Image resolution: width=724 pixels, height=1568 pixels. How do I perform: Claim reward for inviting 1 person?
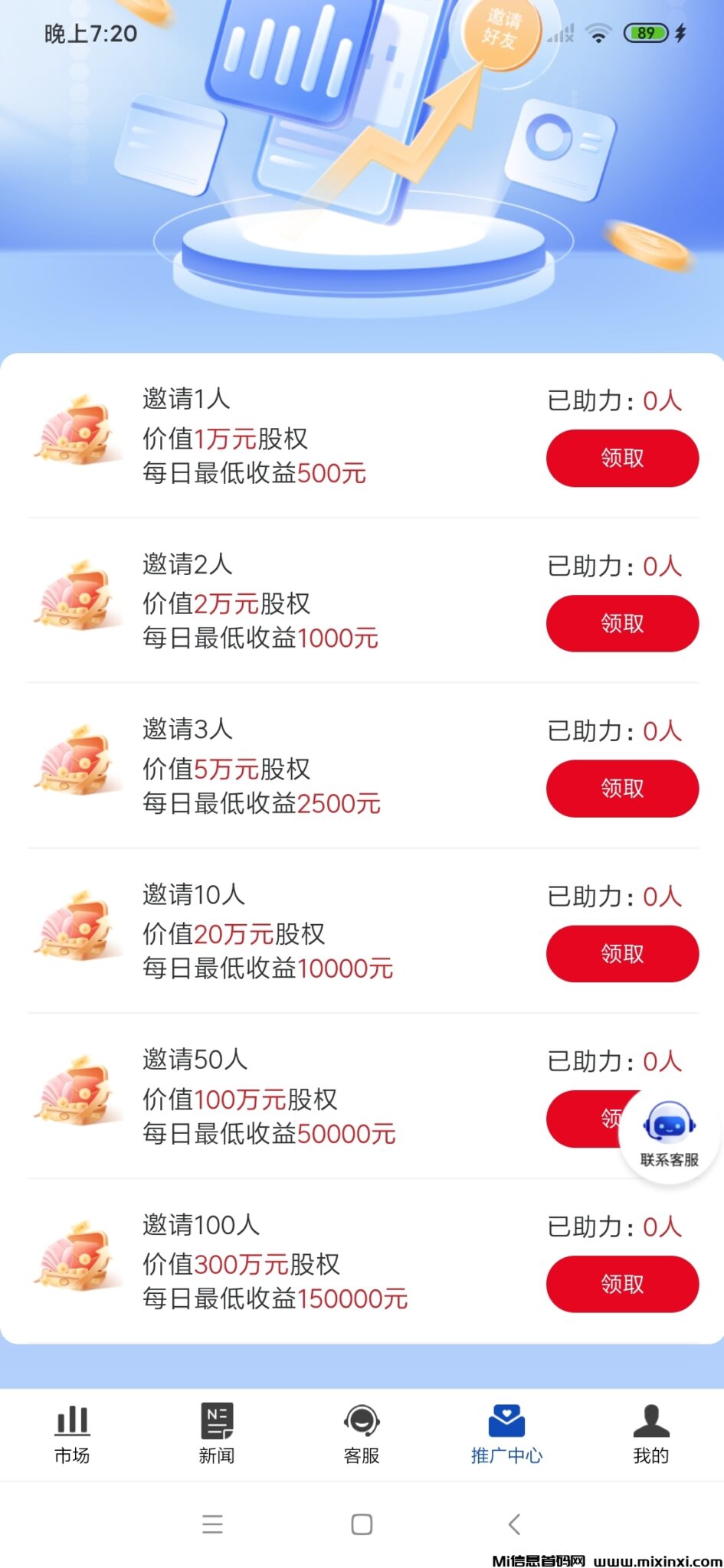pos(622,458)
